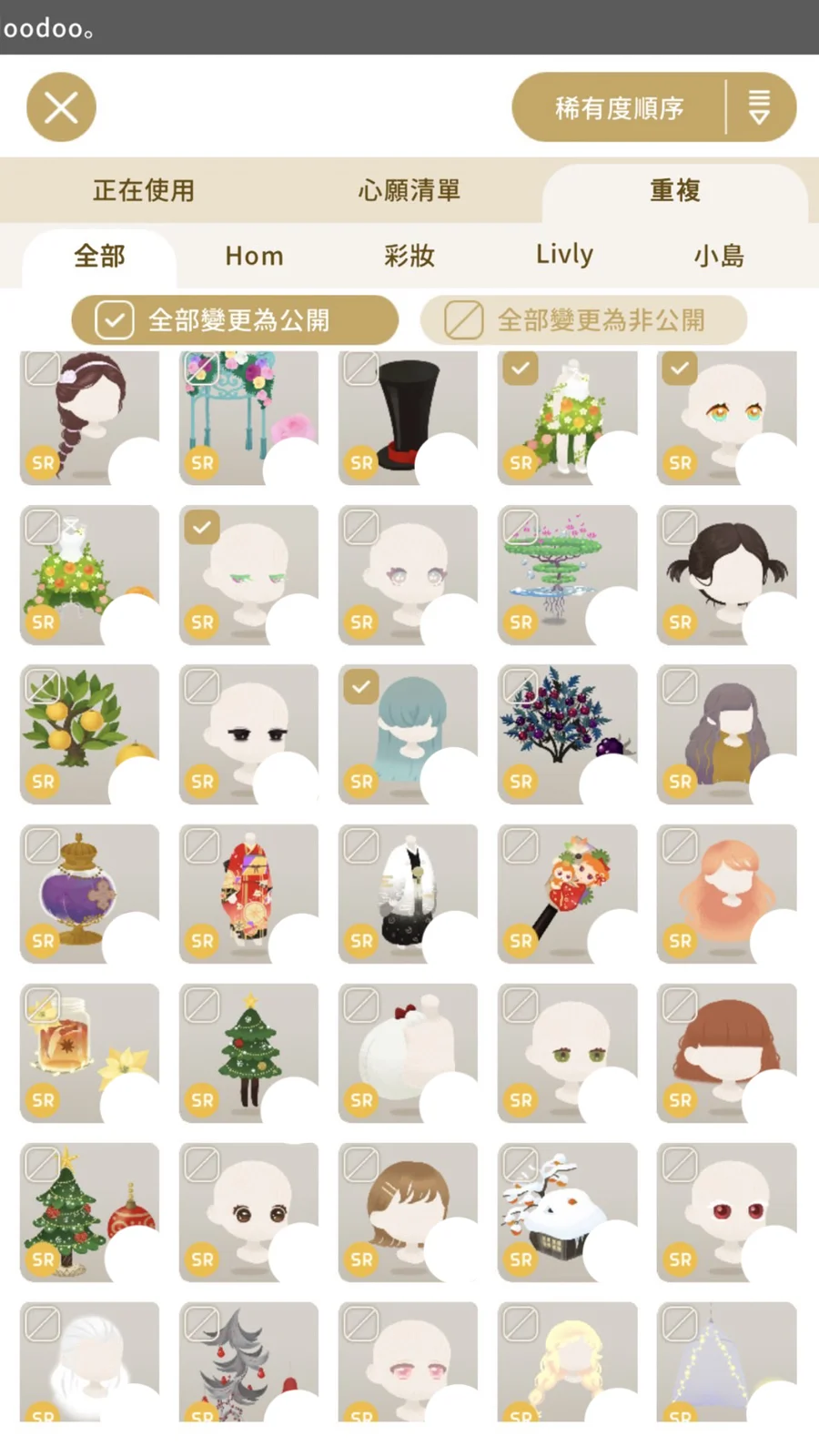819x1456 pixels.
Task: Tap 全部變更為公開 button
Action: click(x=235, y=319)
